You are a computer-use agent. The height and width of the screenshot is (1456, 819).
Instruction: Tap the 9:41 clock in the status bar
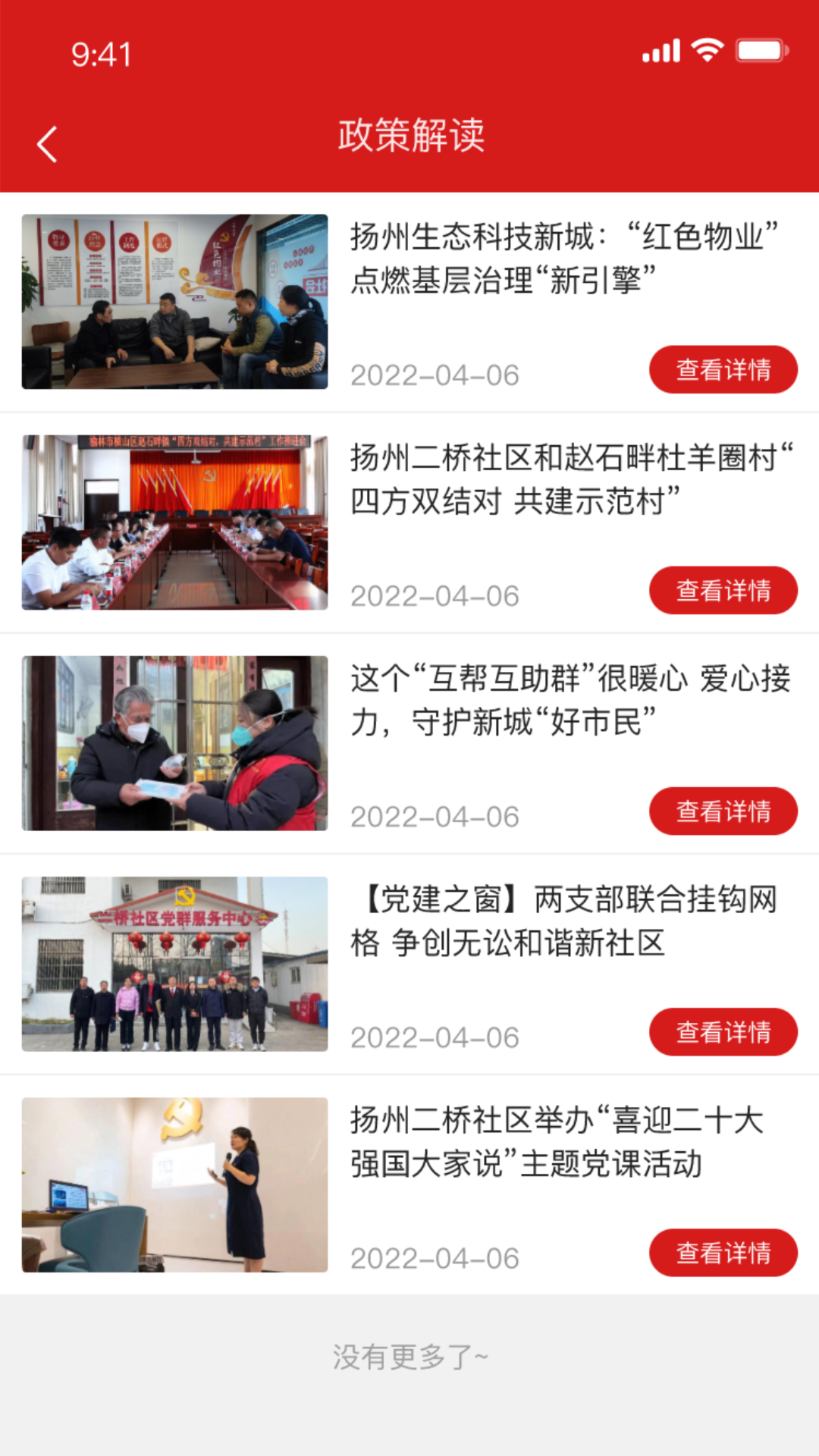click(x=101, y=53)
